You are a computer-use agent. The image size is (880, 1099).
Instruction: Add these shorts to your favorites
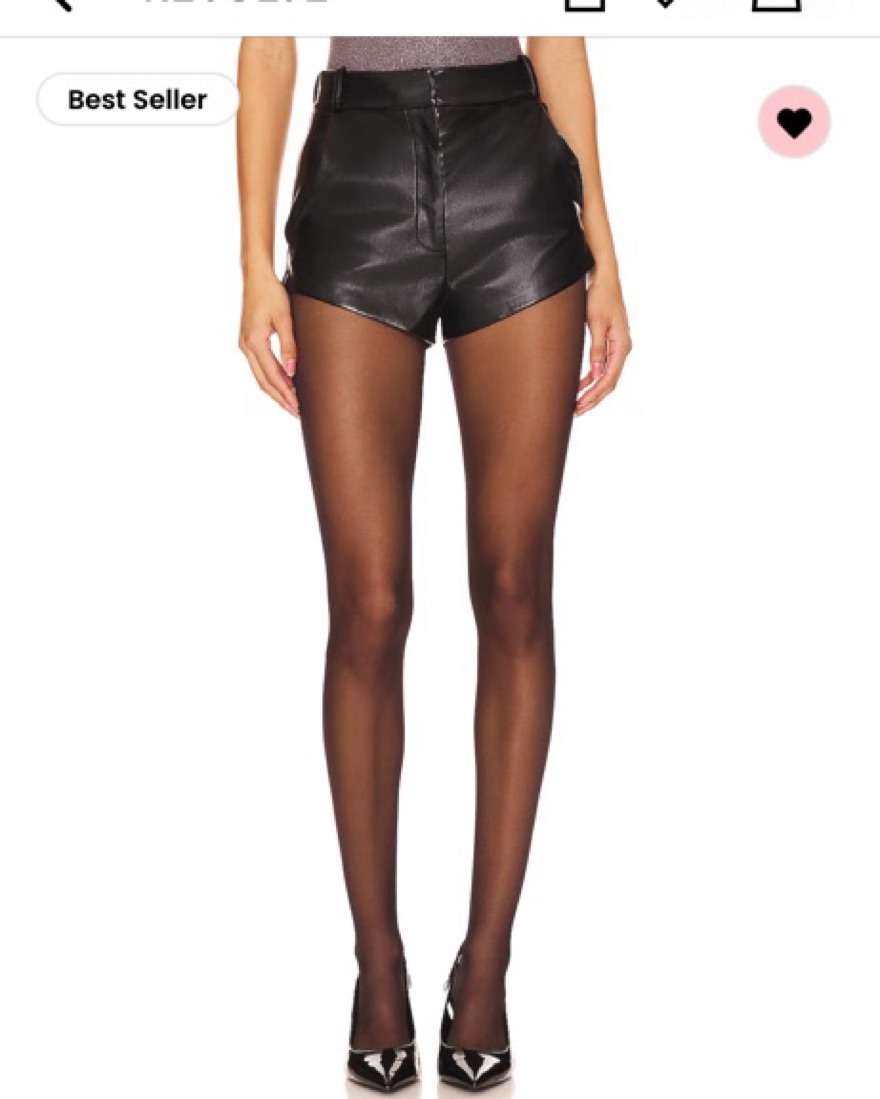794,122
